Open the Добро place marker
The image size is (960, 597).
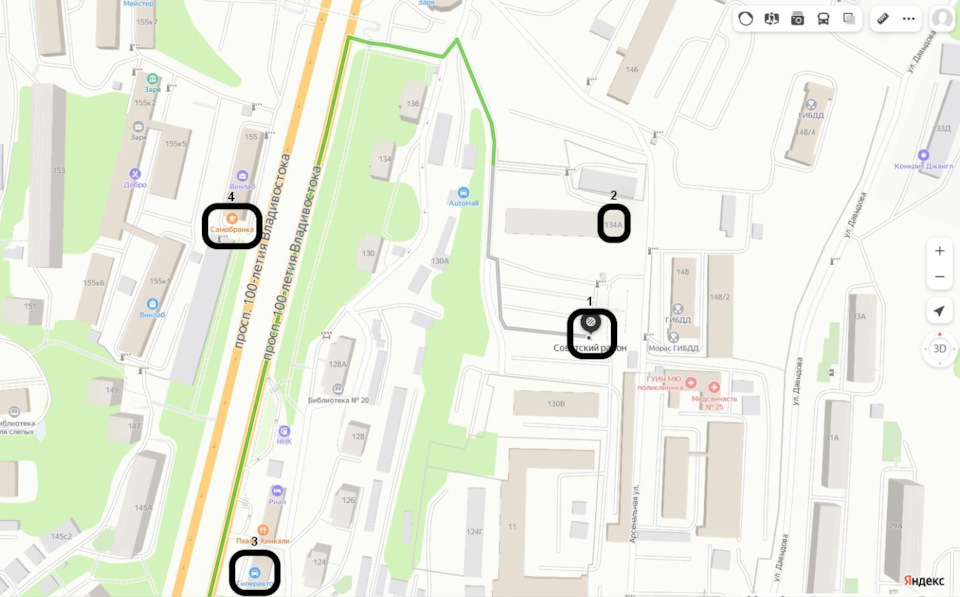coord(135,174)
